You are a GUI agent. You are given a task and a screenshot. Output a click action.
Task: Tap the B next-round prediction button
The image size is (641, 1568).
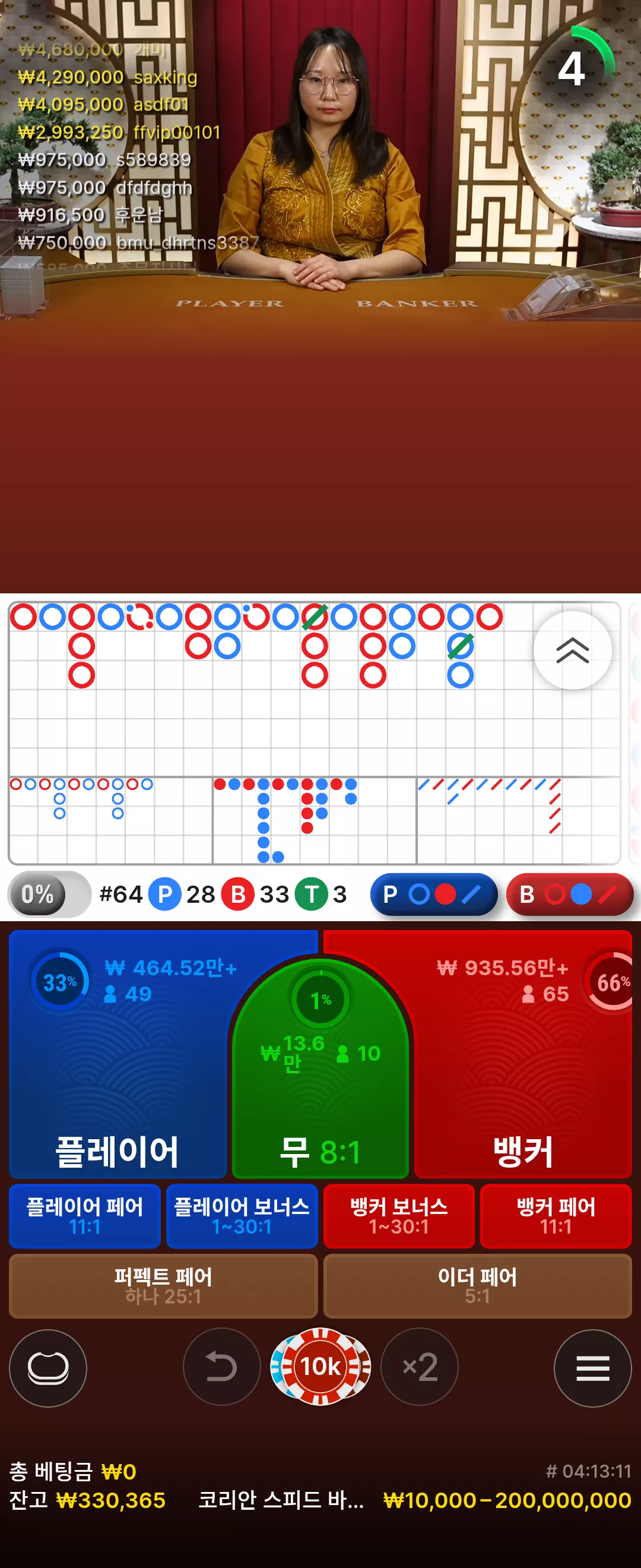(570, 894)
